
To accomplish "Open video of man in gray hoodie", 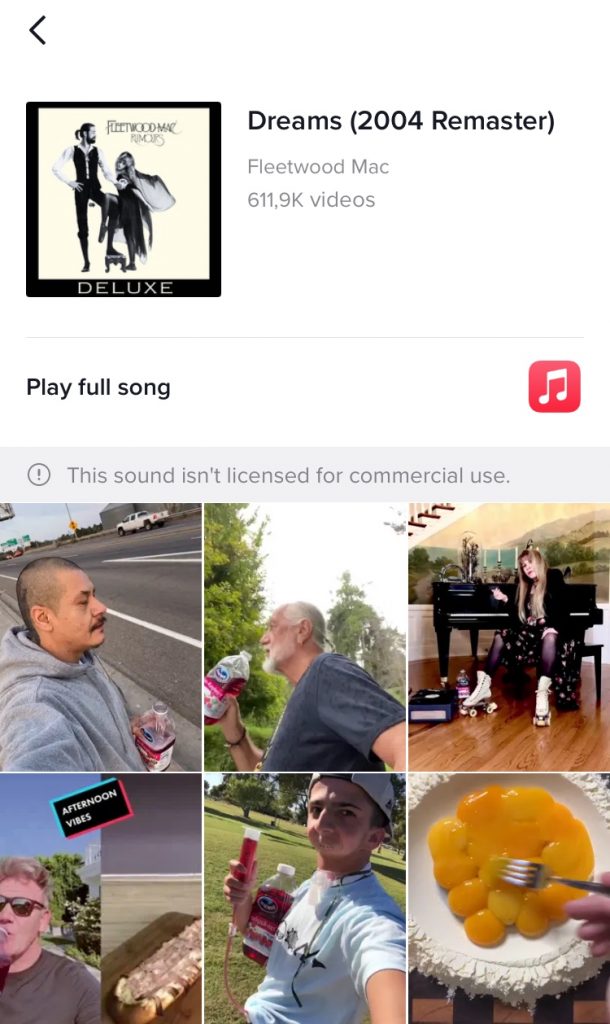I will [x=100, y=636].
